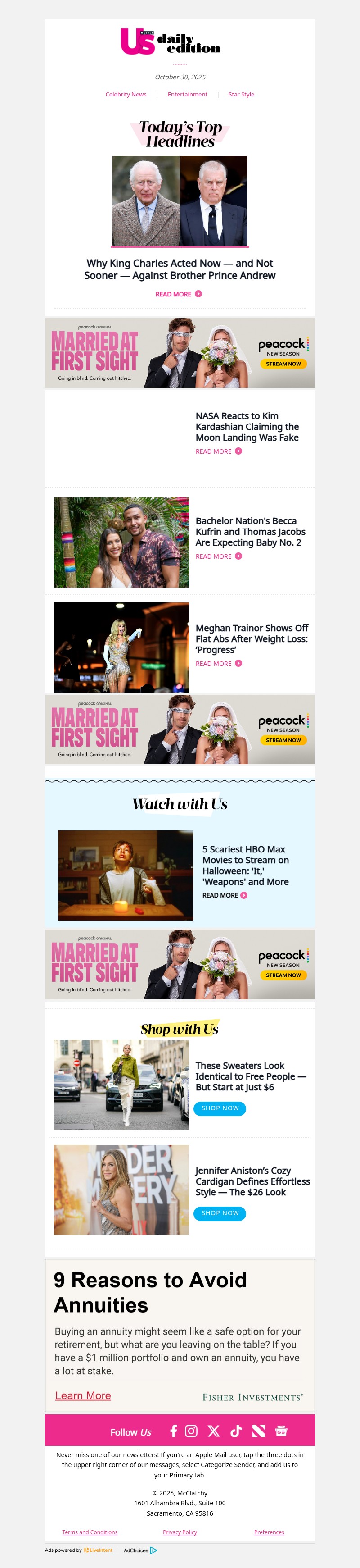Read more about Meghan Trainor's weight loss
This screenshot has height=1568, width=360.
(x=218, y=664)
